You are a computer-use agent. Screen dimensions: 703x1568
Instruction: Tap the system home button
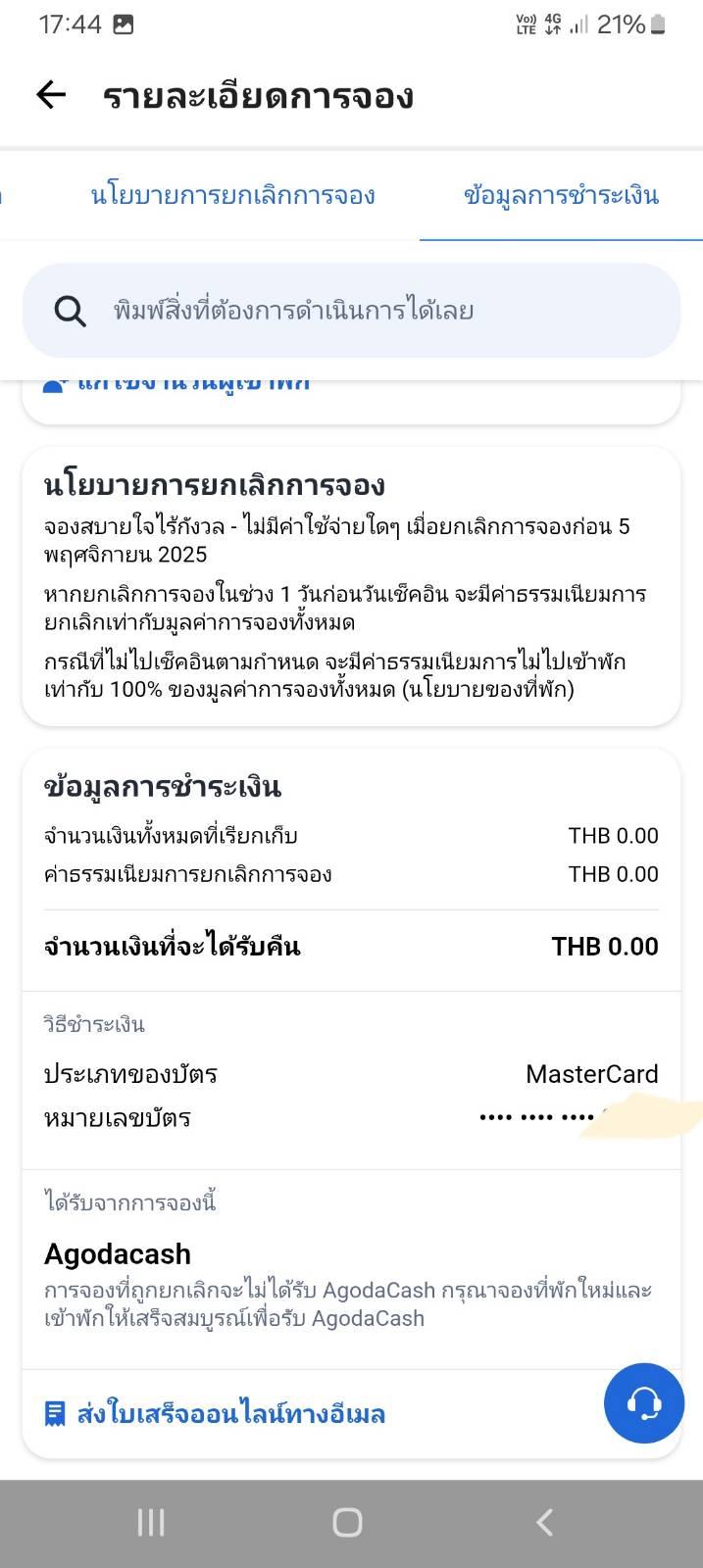click(x=347, y=1522)
